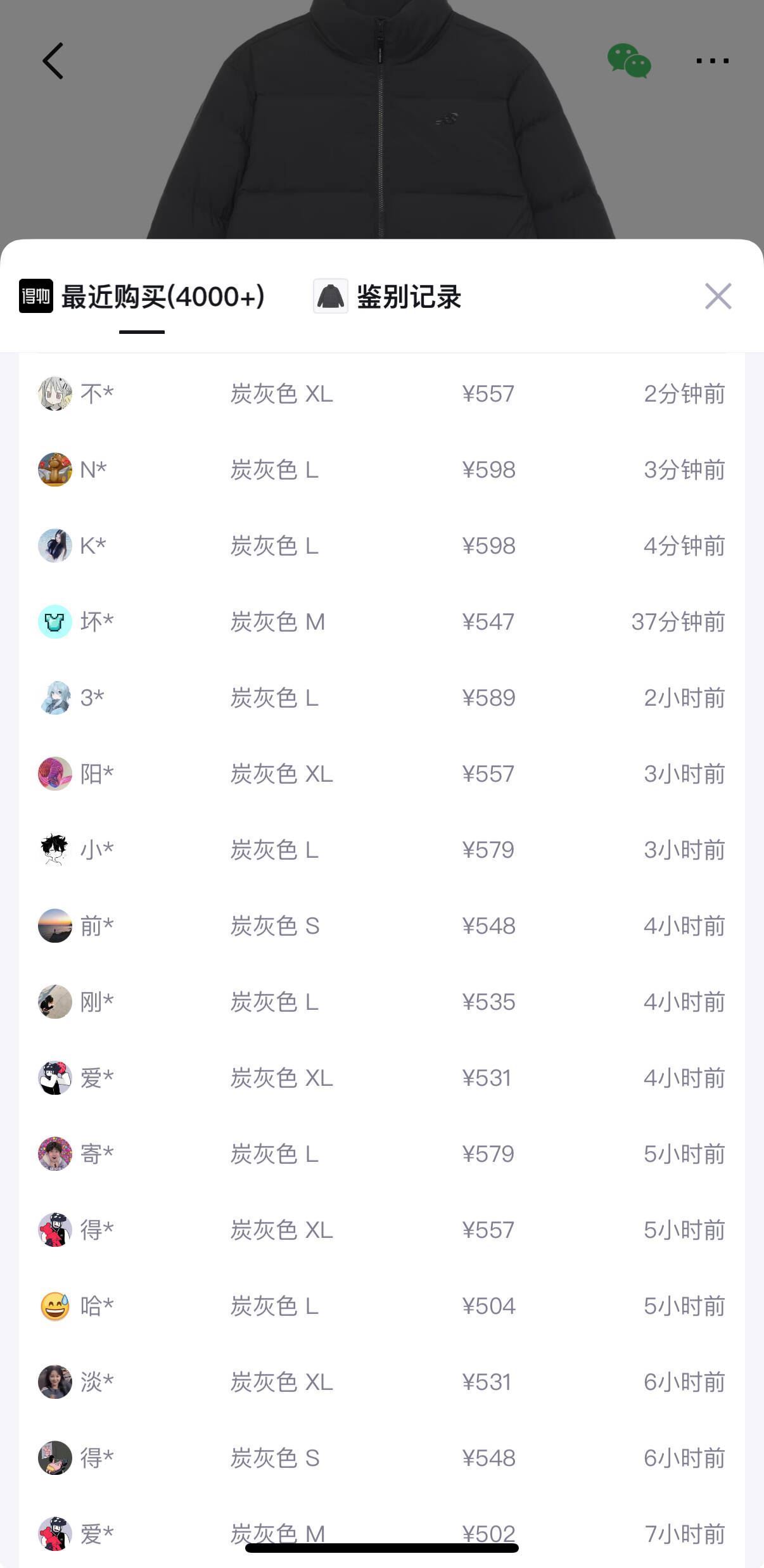This screenshot has width=764, height=1568.
Task: Select the 最近购买(4000+) tab
Action: (143, 296)
